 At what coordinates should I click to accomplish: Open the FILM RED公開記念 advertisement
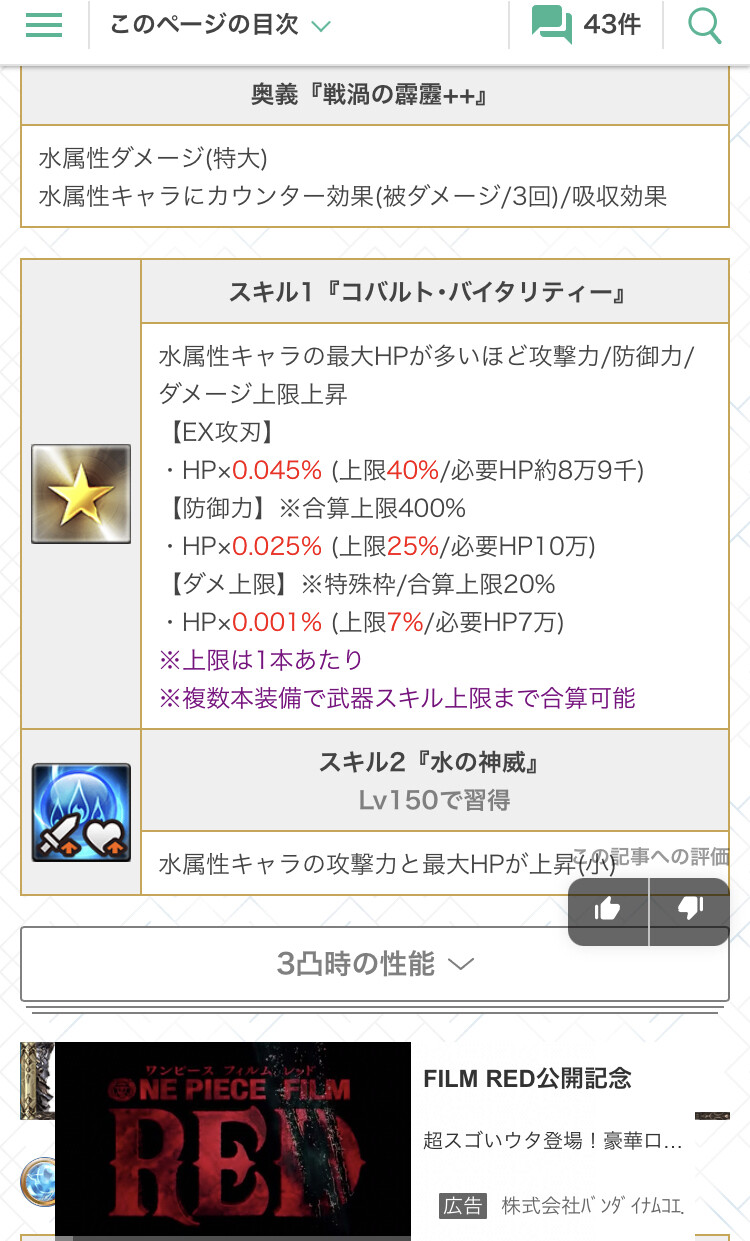[x=527, y=1079]
